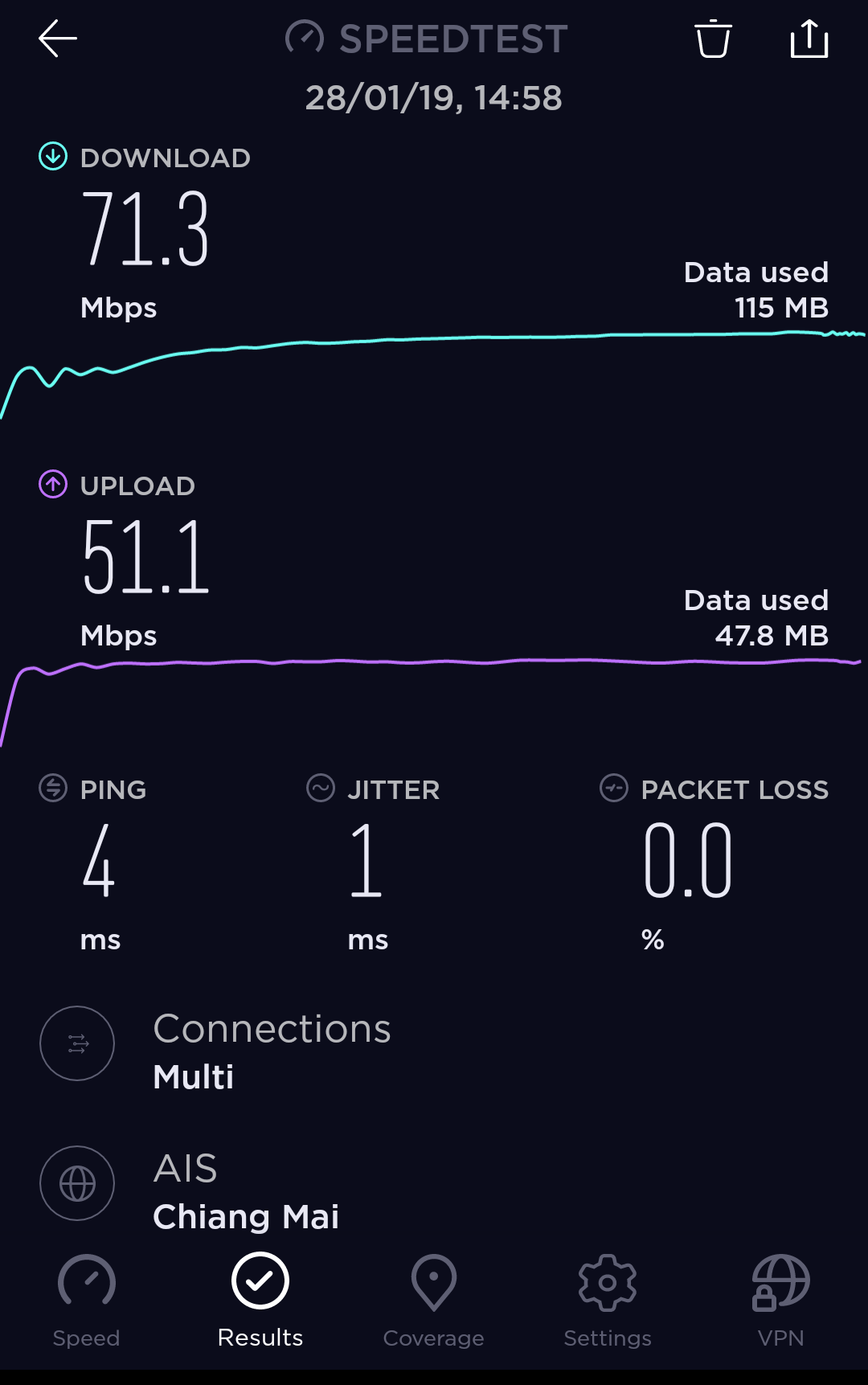Tap the Connections multi-connection icon
Viewport: 868px width, 1385px height.
[76, 1043]
